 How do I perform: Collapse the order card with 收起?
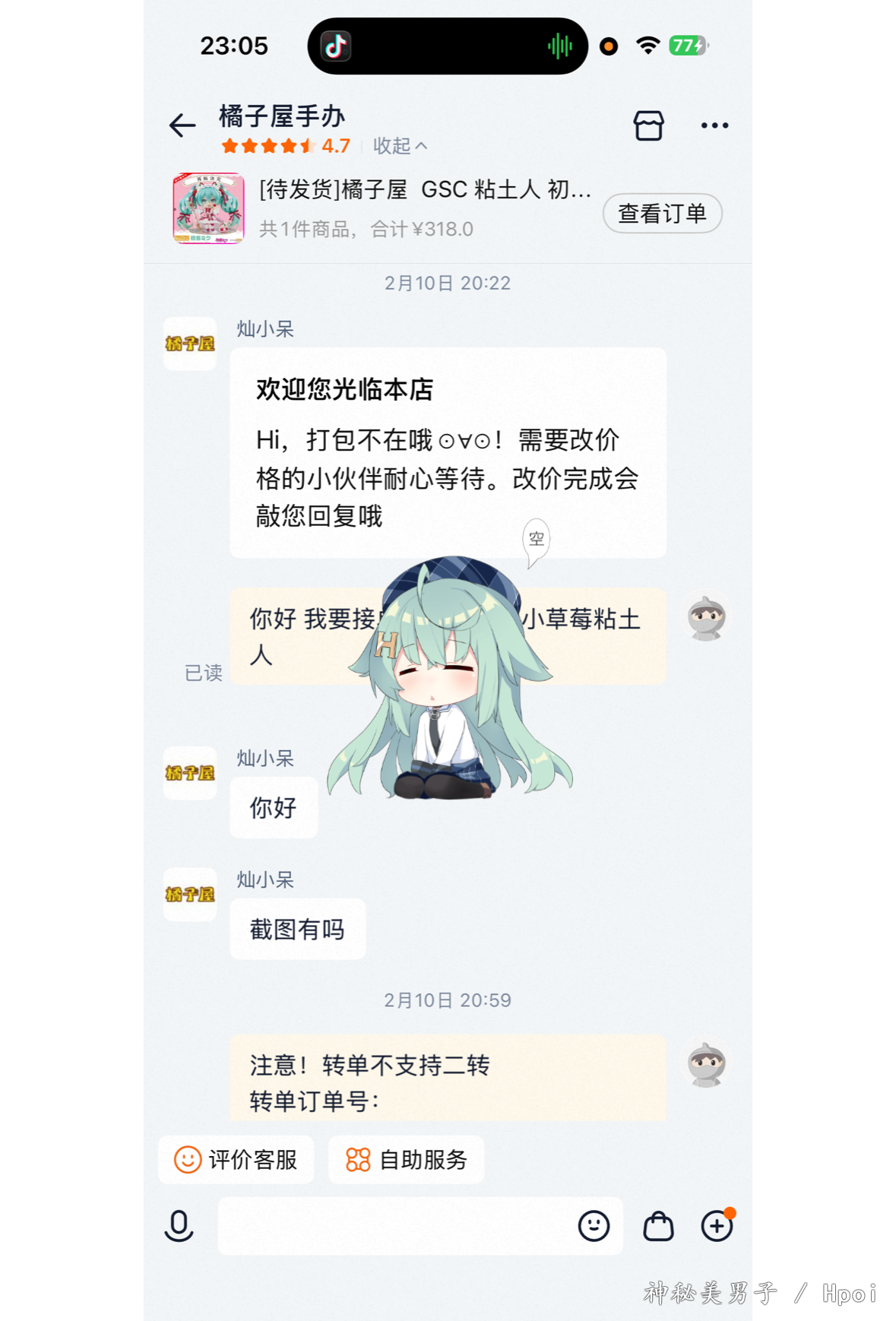400,146
